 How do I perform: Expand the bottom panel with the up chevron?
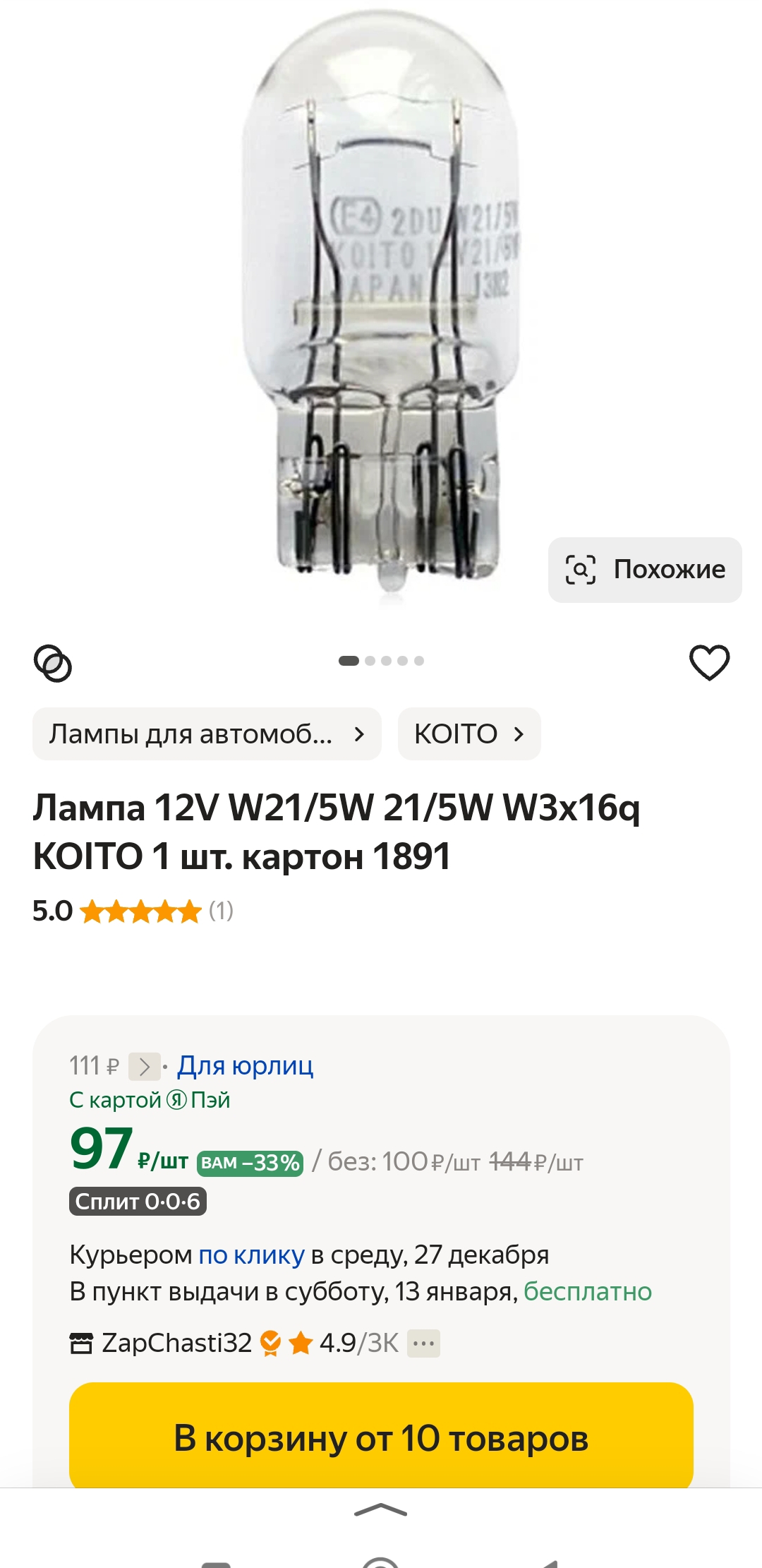pyautogui.click(x=381, y=1510)
